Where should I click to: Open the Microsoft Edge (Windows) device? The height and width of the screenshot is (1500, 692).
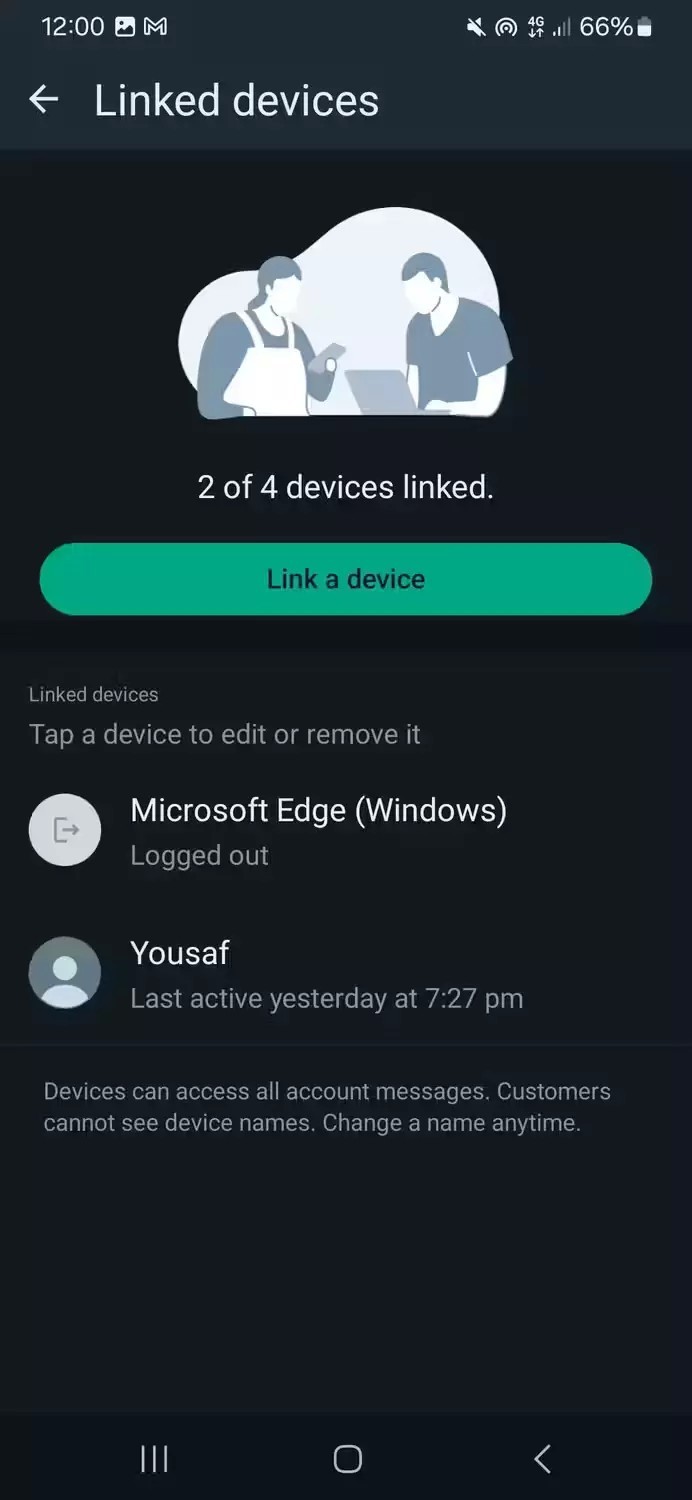[318, 830]
